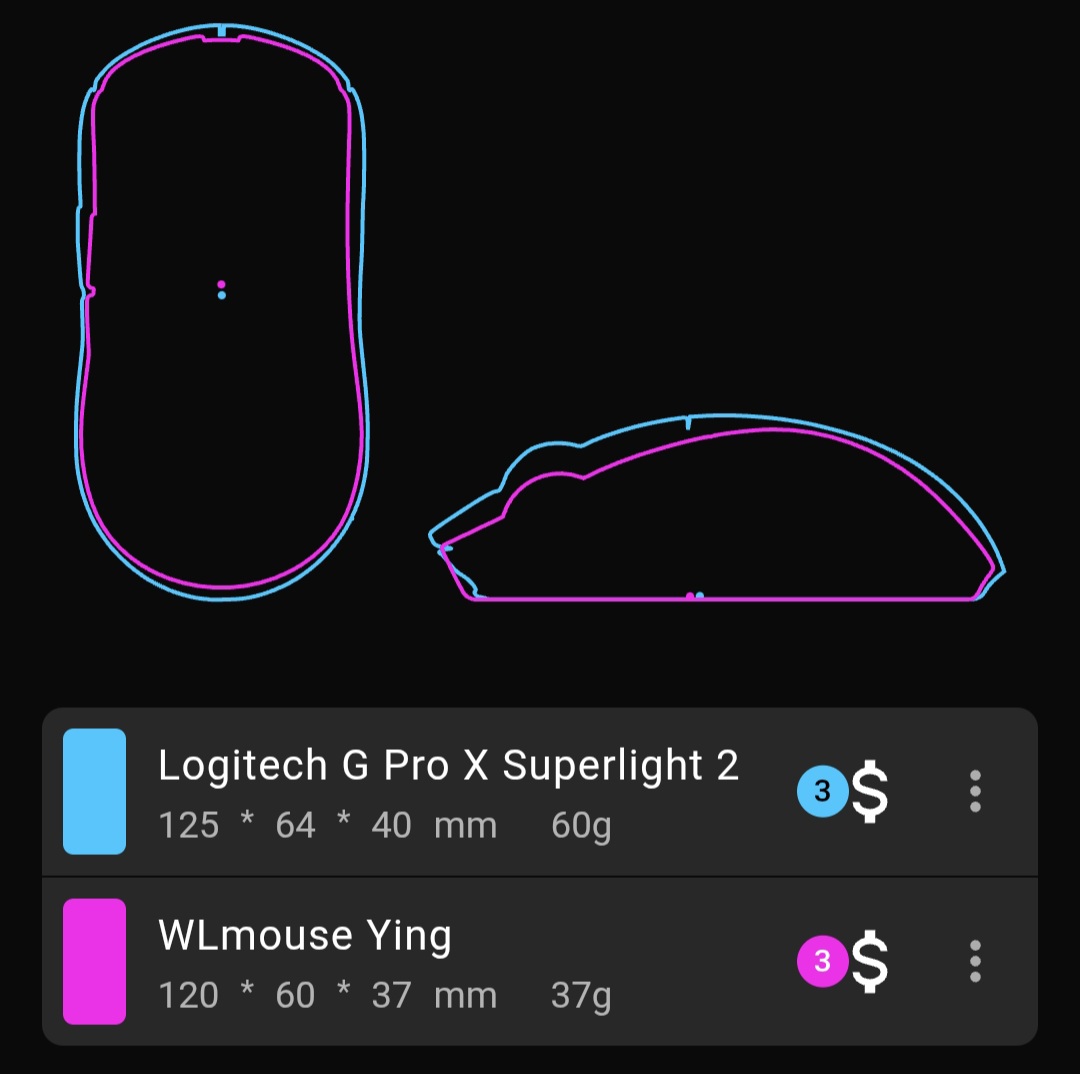Tap the price icon for Logitech G Pro X Superlight 2
Image resolution: width=1080 pixels, height=1074 pixels.
click(x=869, y=792)
